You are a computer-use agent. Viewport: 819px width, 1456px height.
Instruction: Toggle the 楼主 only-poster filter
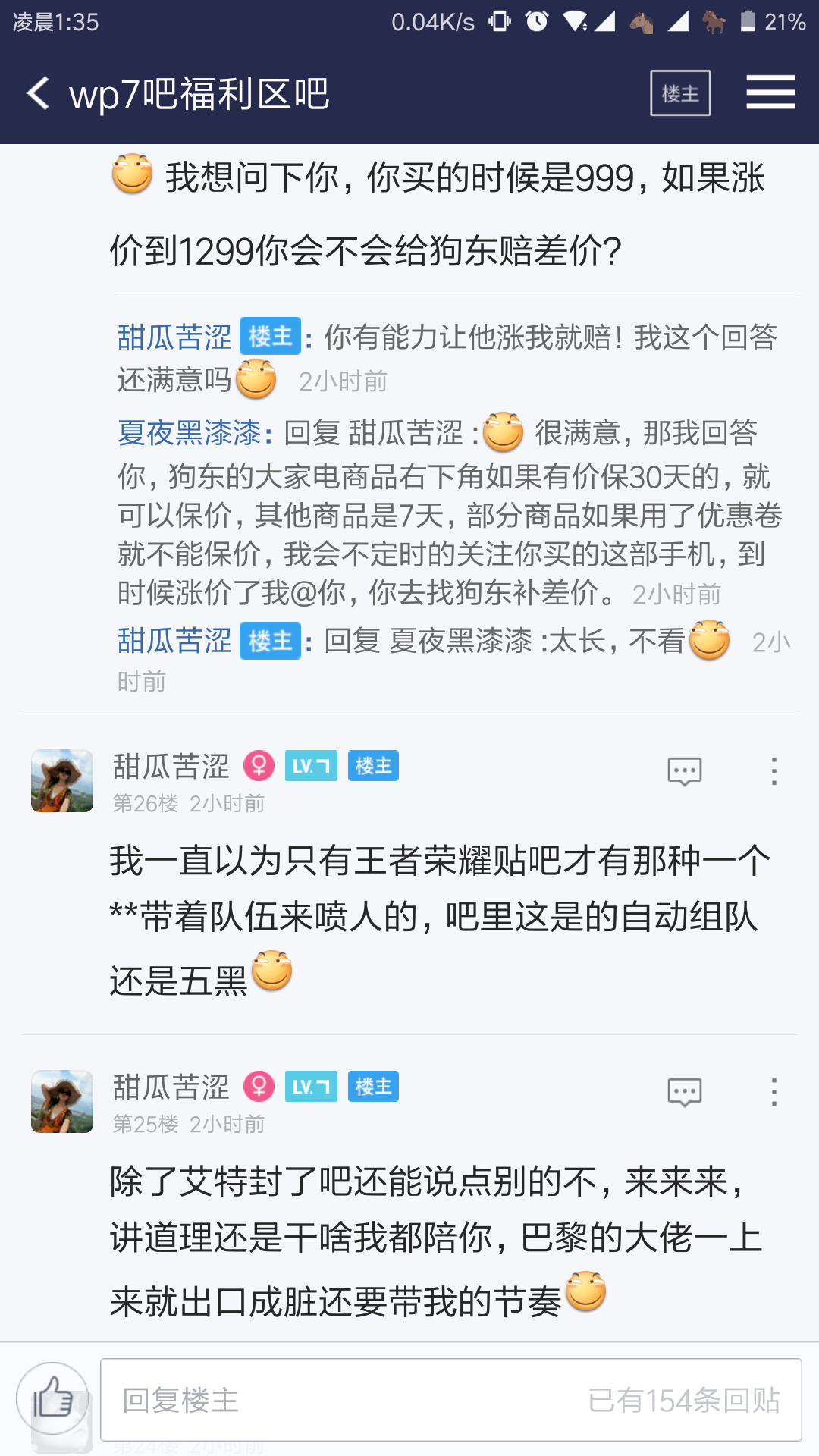point(680,93)
